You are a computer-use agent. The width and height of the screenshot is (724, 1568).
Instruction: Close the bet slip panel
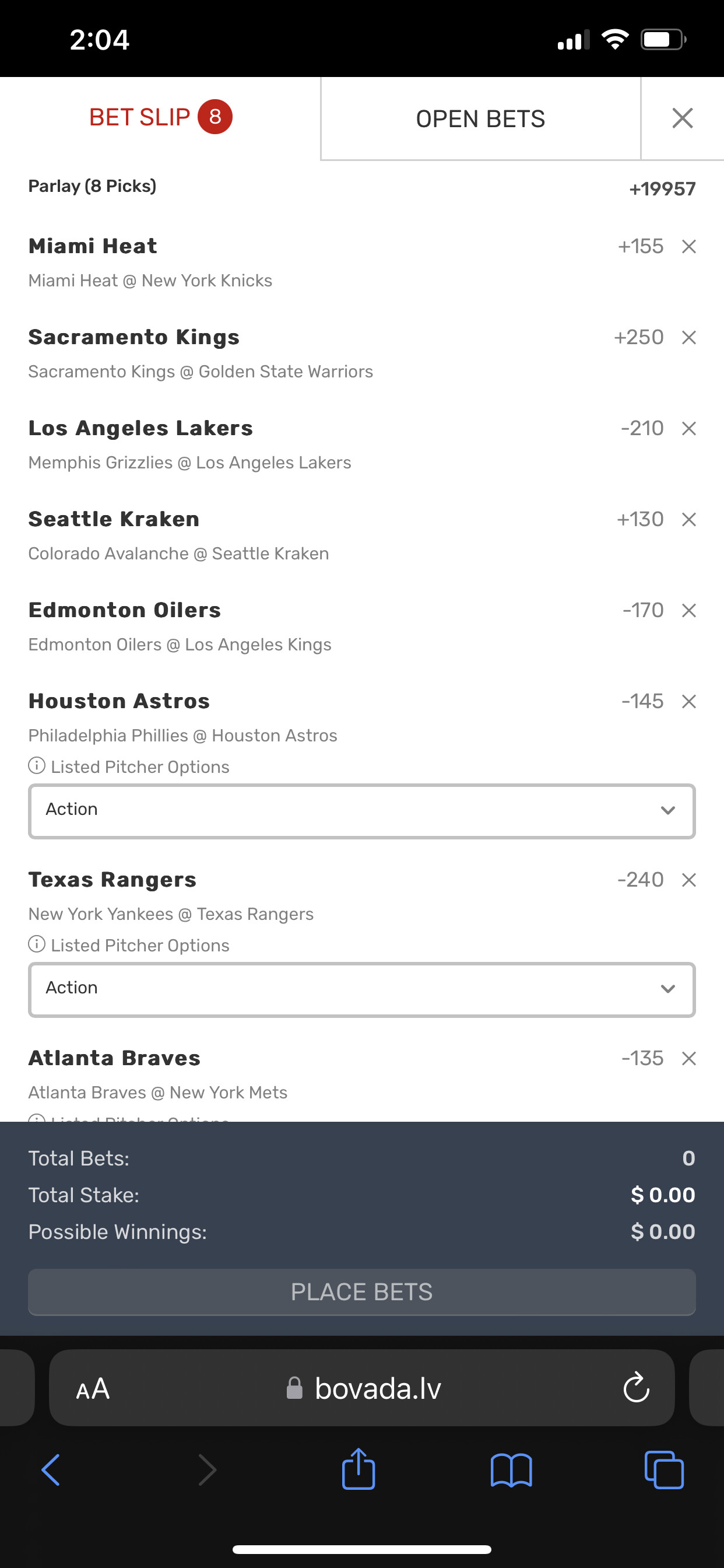coord(682,118)
